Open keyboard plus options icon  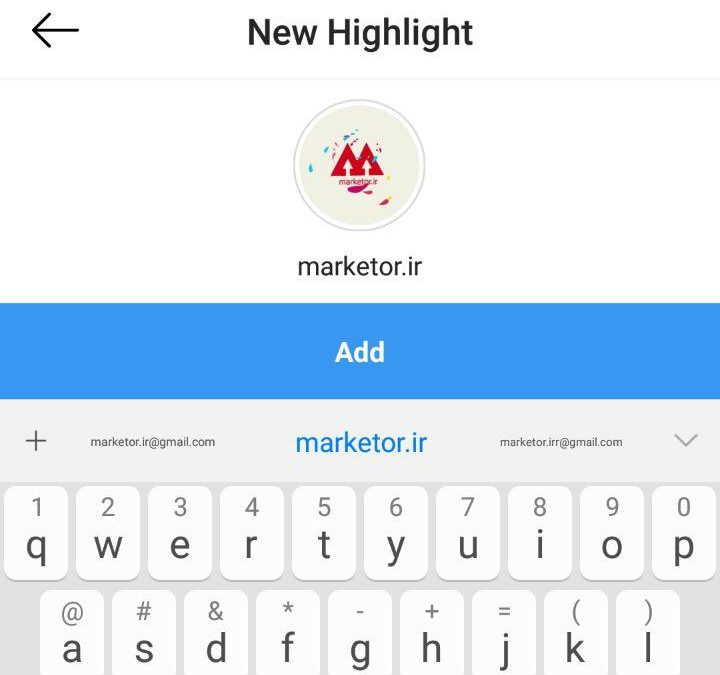(x=36, y=440)
